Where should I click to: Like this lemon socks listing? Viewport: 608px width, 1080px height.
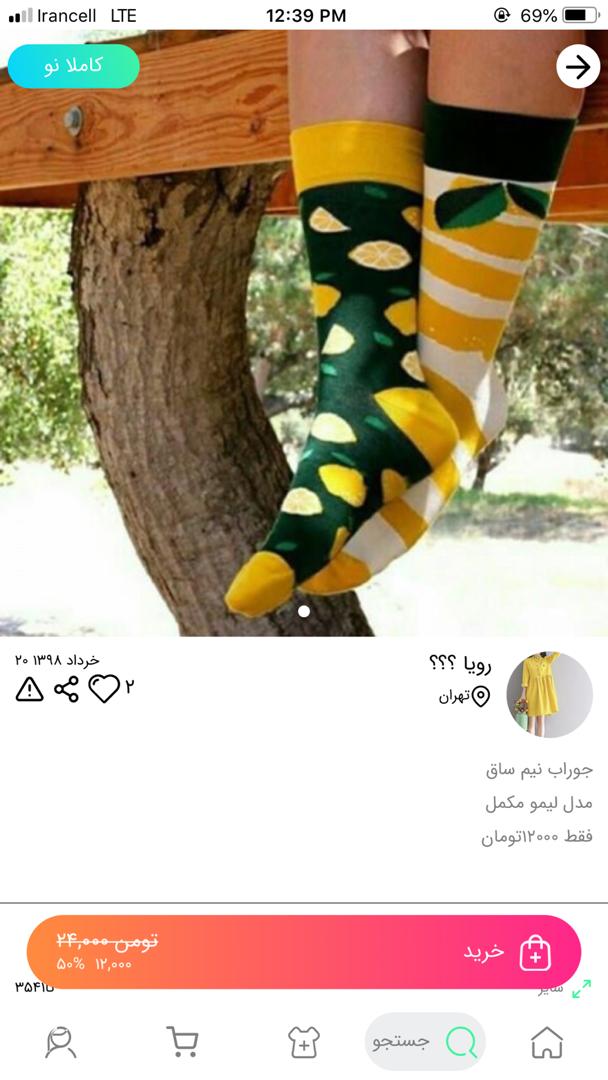pyautogui.click(x=104, y=689)
